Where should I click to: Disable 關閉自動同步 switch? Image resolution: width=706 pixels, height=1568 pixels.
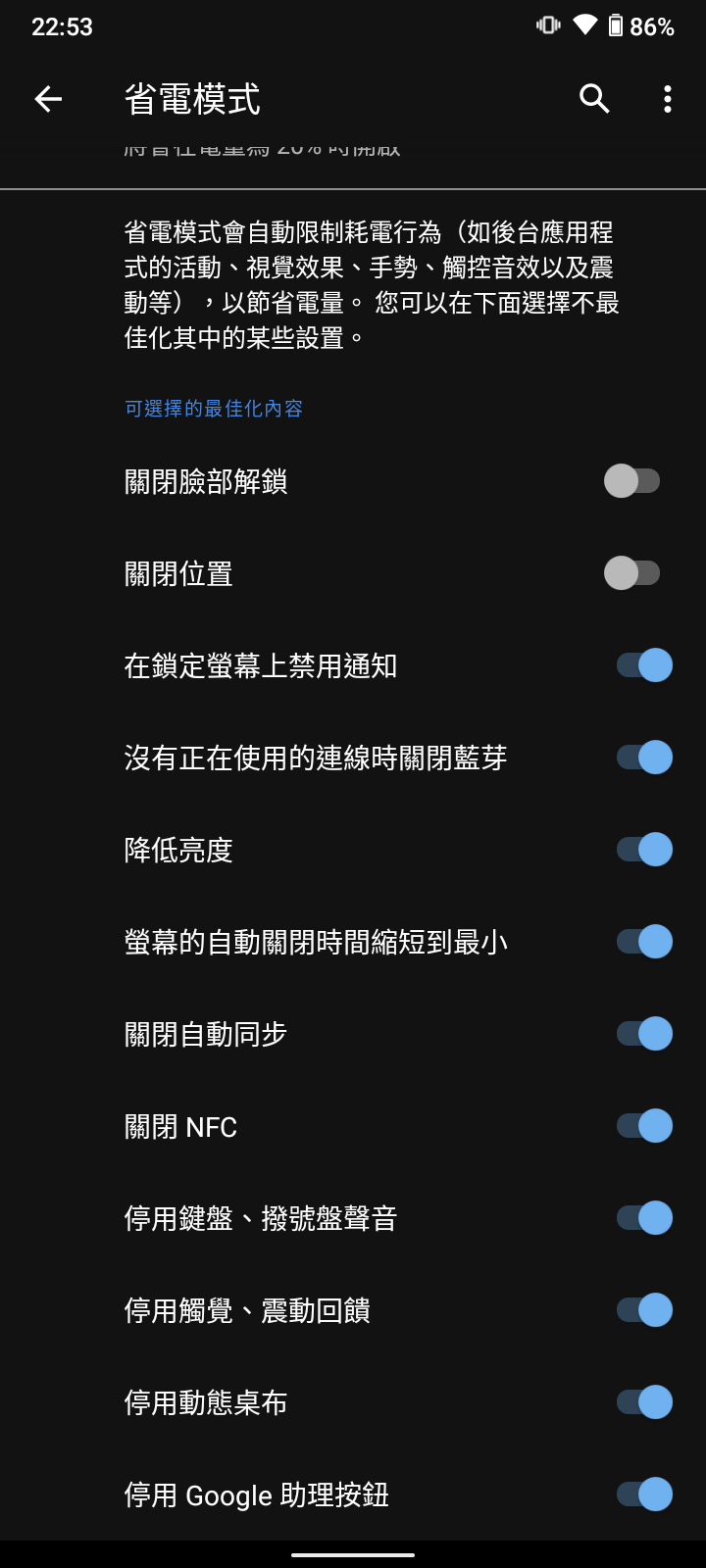point(644,1034)
